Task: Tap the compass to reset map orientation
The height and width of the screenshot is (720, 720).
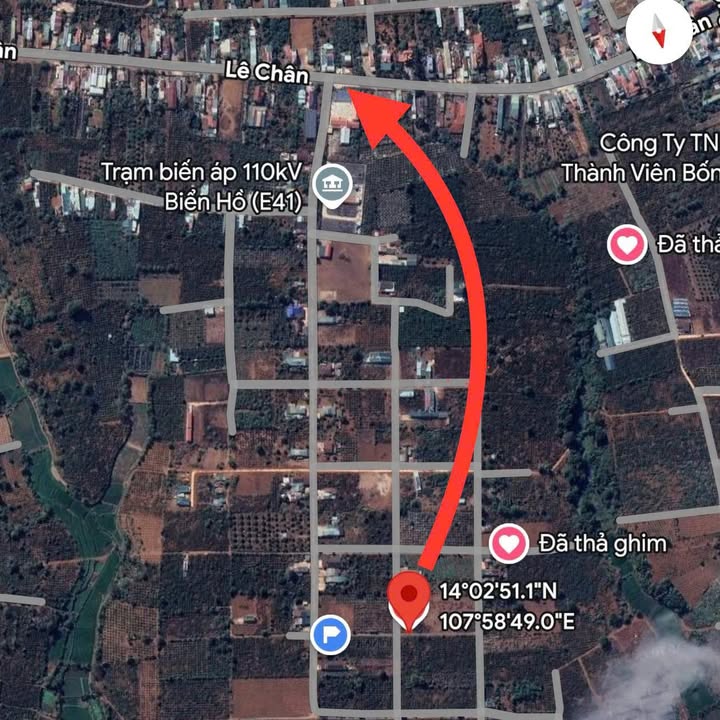Action: 660,30
